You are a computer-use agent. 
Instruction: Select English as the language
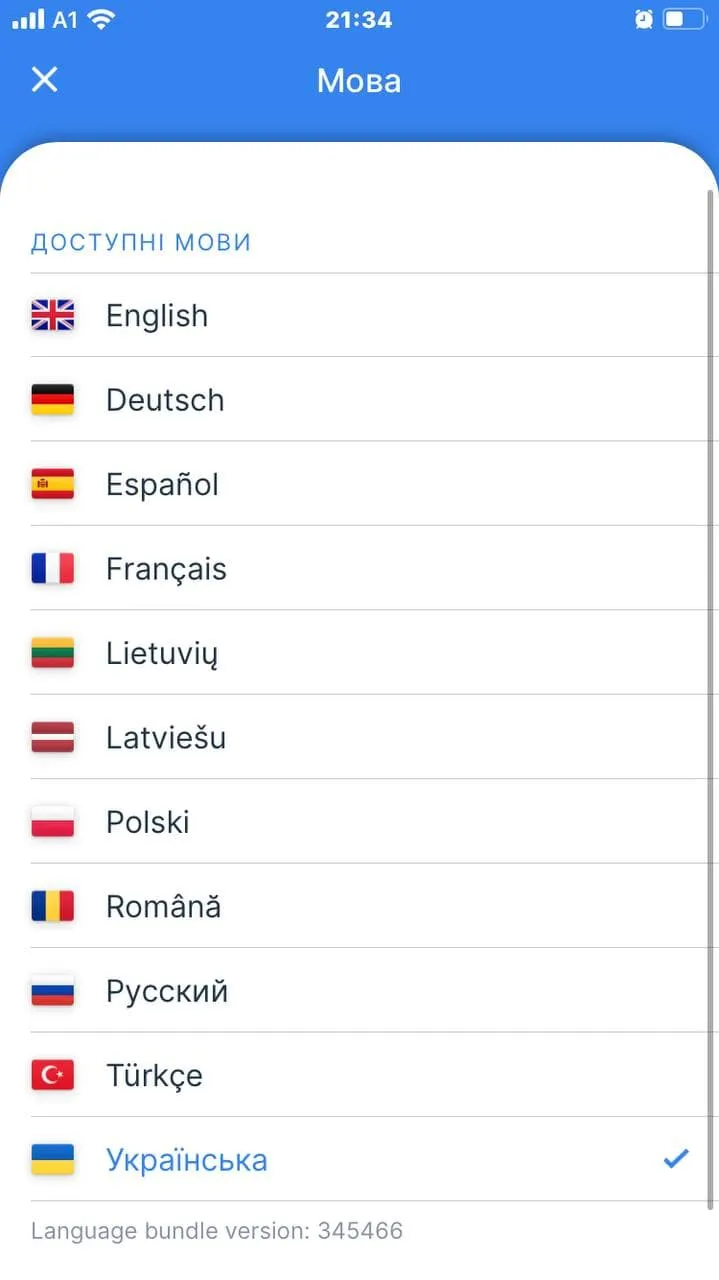[157, 316]
